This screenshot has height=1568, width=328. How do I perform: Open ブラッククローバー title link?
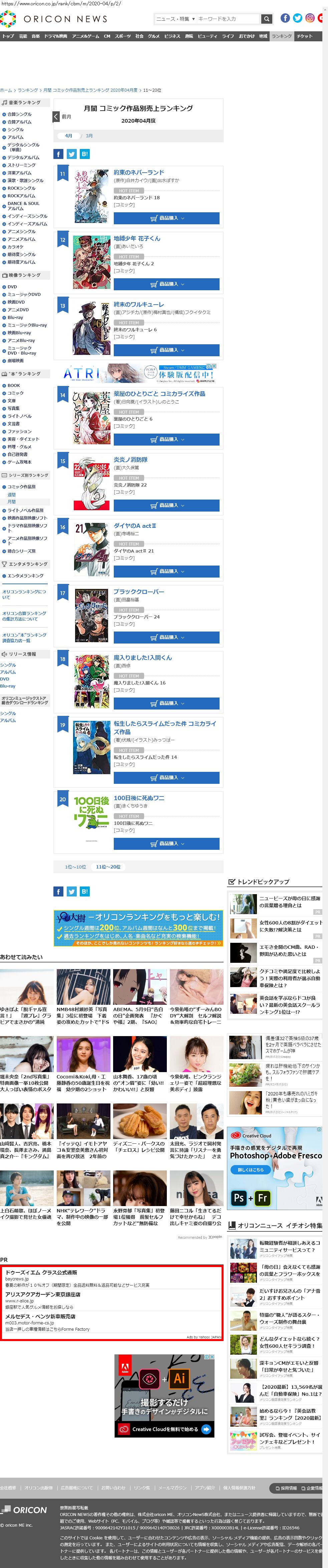pyautogui.click(x=138, y=592)
